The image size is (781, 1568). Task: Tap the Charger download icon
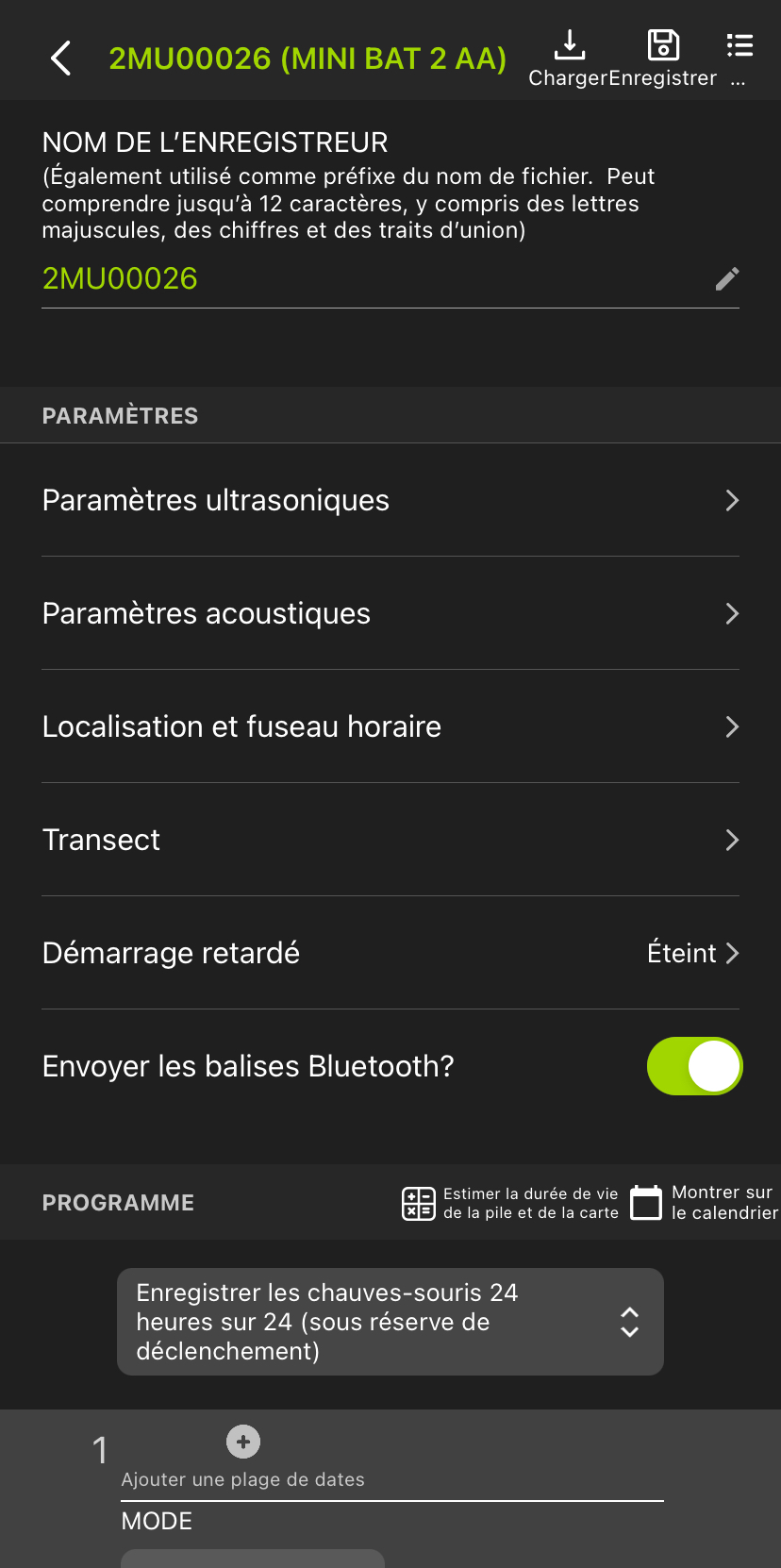coord(571,42)
